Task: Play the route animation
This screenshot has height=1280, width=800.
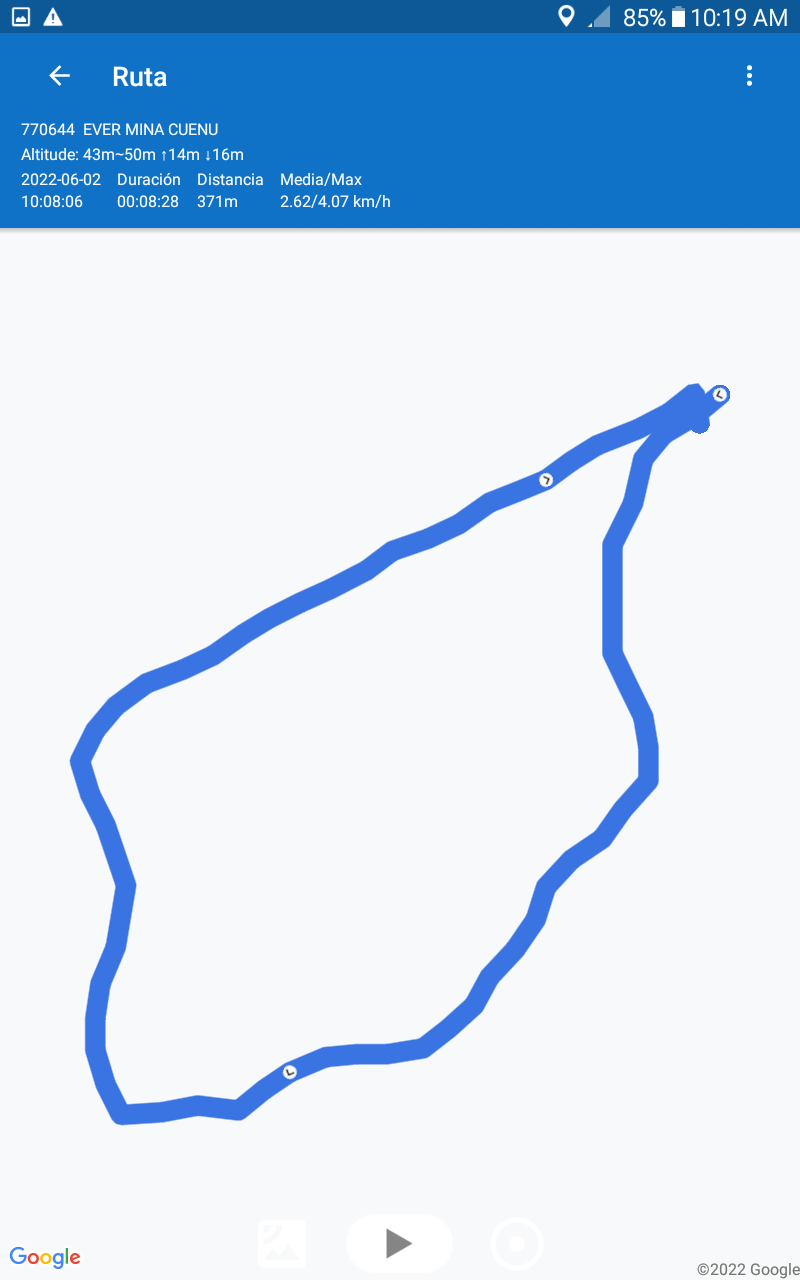Action: click(x=399, y=1243)
